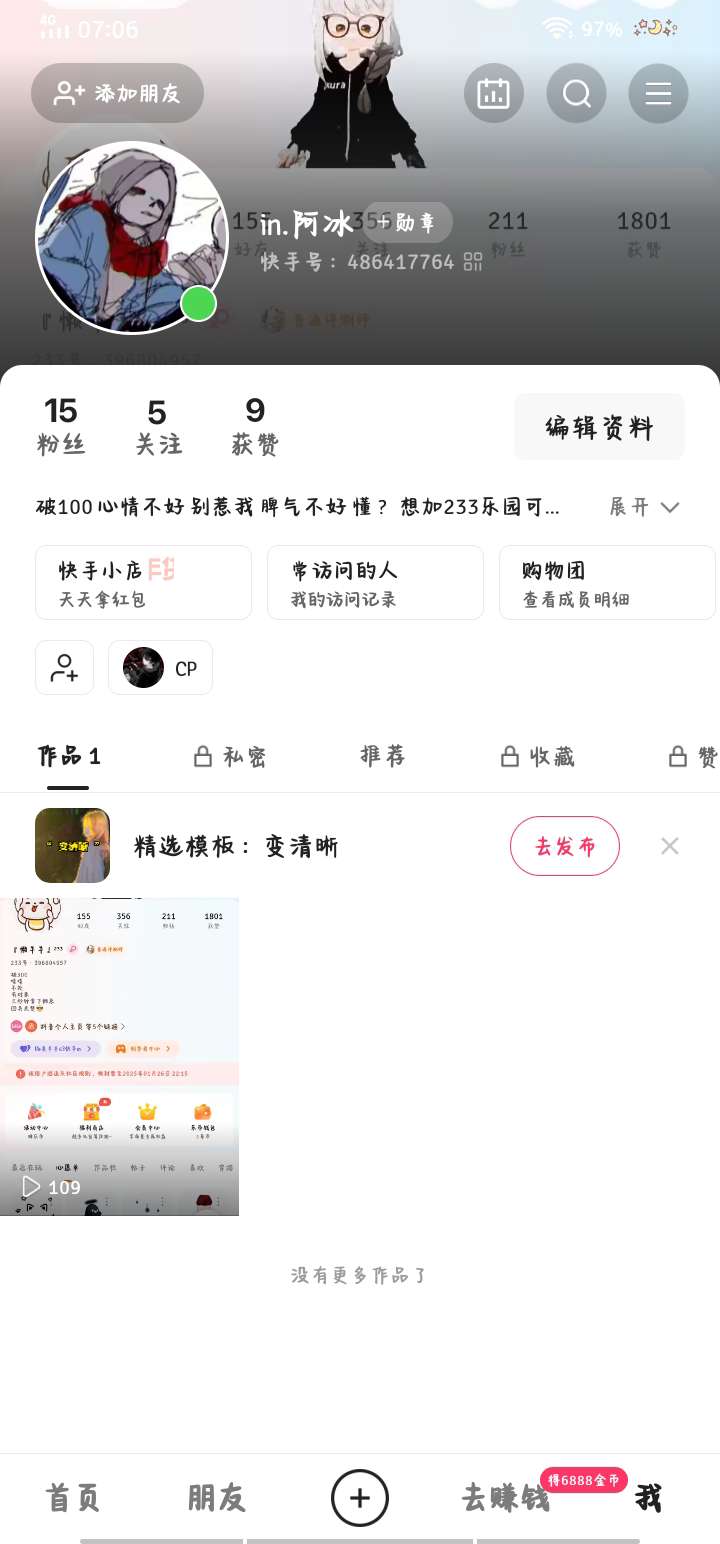Create a new post with plus button
Viewport: 720px width, 1544px height.
coord(360,1497)
